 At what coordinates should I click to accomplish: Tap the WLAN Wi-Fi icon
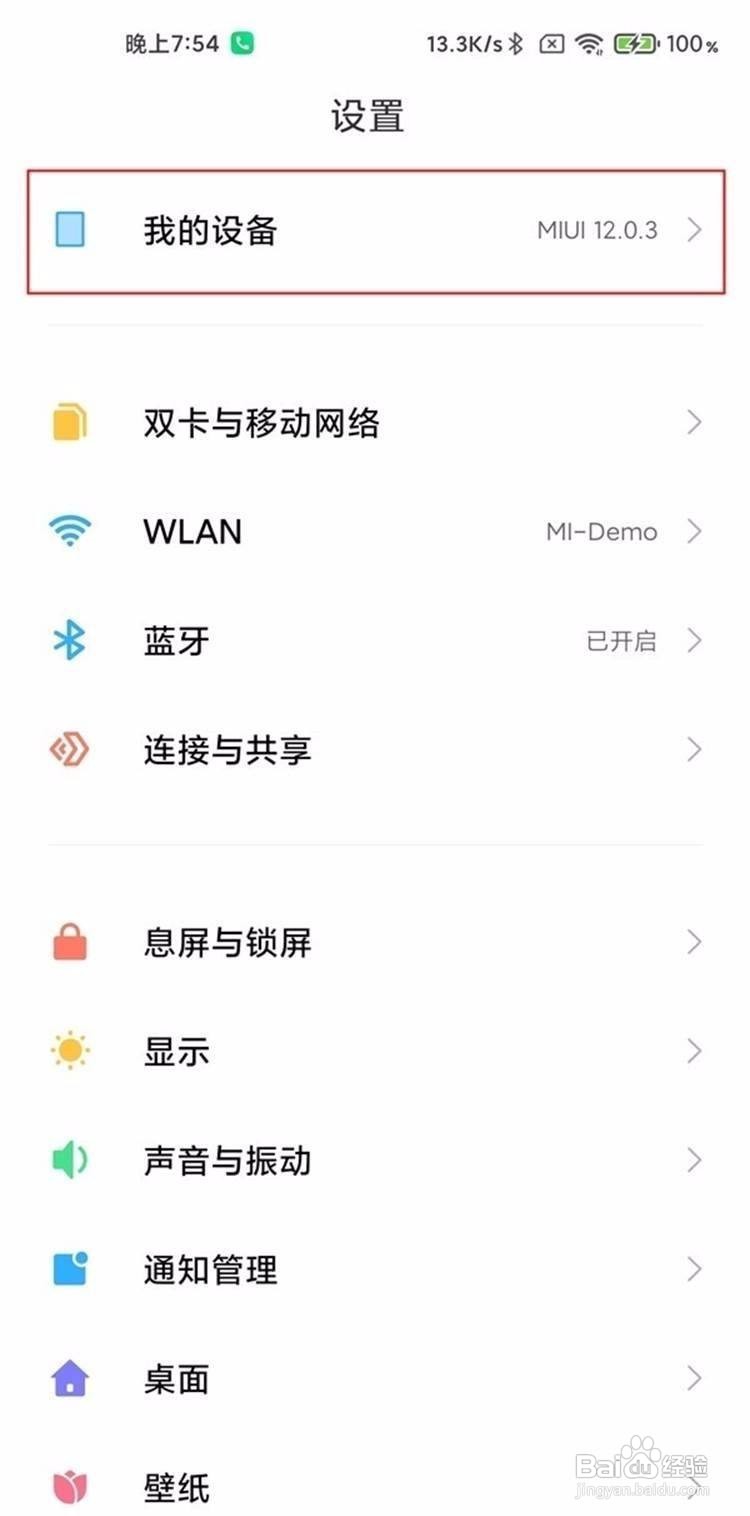point(70,531)
